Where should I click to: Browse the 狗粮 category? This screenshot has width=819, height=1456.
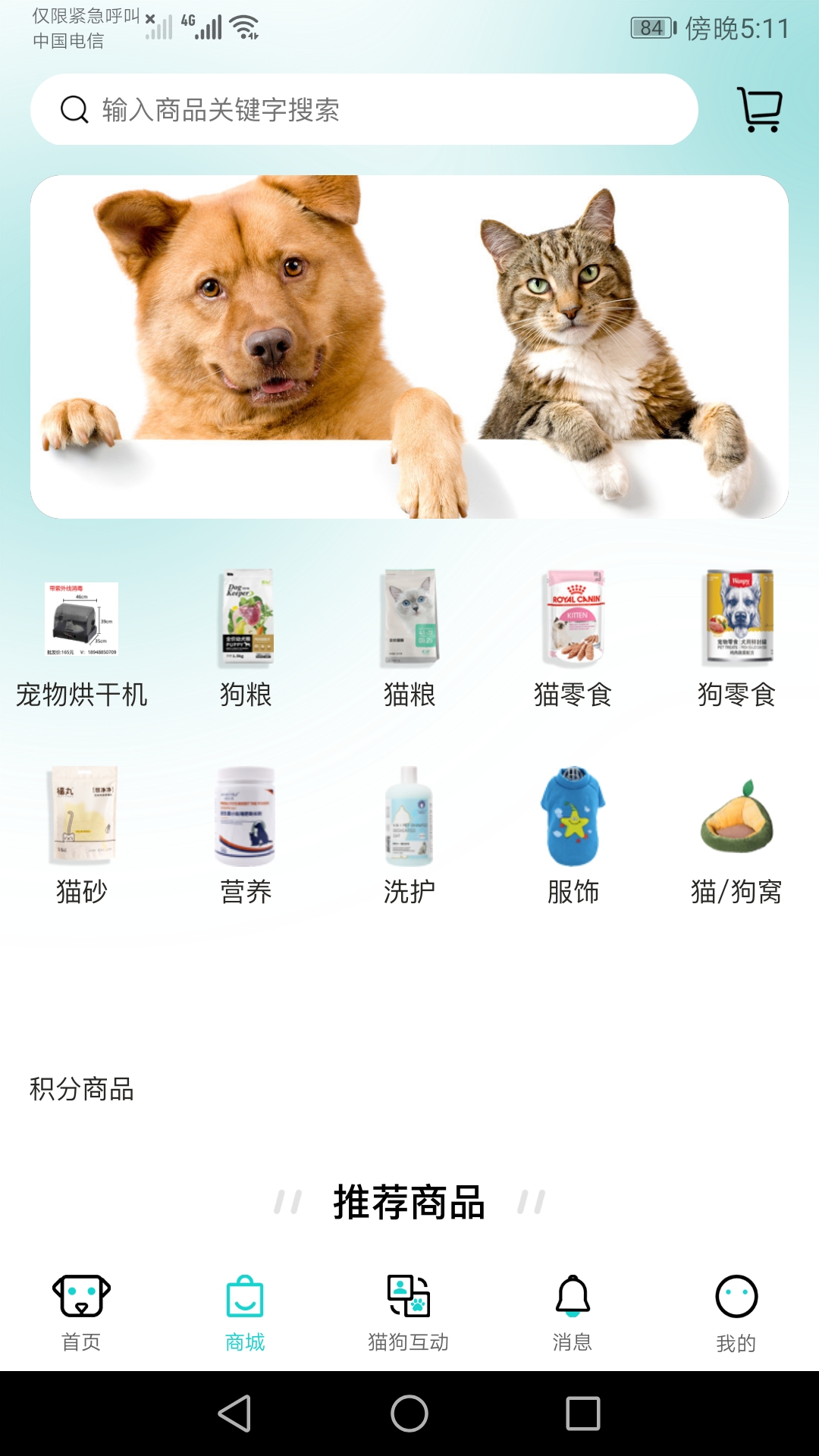click(246, 639)
